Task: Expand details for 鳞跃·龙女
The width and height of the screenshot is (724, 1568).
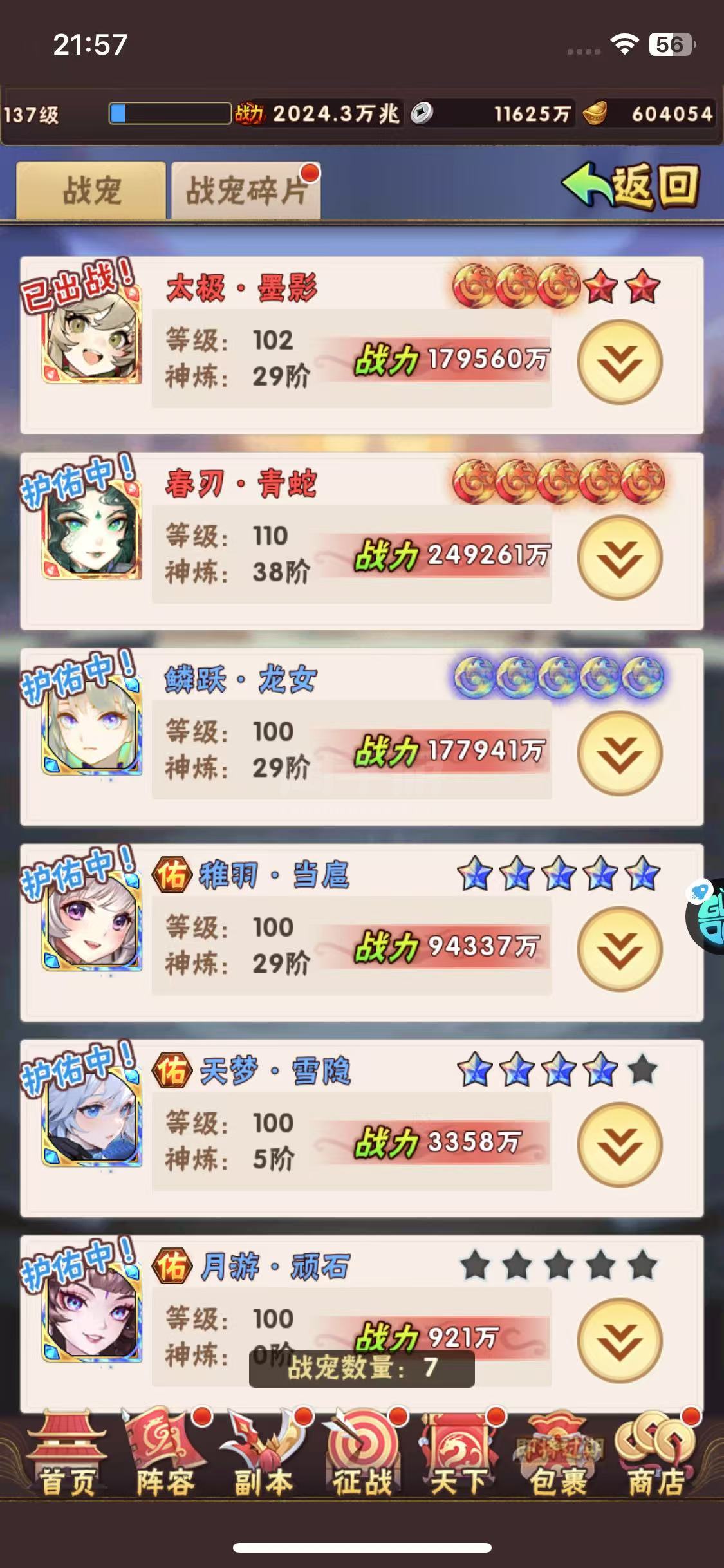Action: tap(620, 753)
